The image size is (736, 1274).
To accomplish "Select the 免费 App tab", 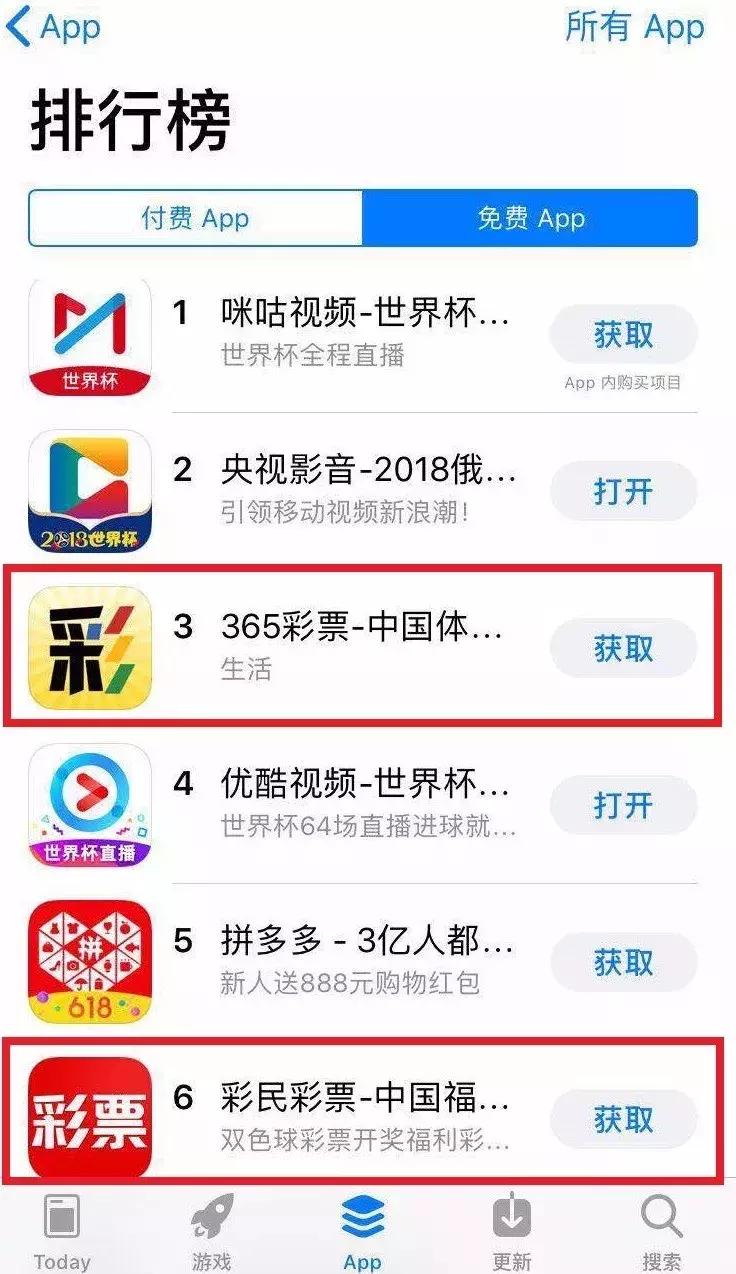I will tap(530, 218).
